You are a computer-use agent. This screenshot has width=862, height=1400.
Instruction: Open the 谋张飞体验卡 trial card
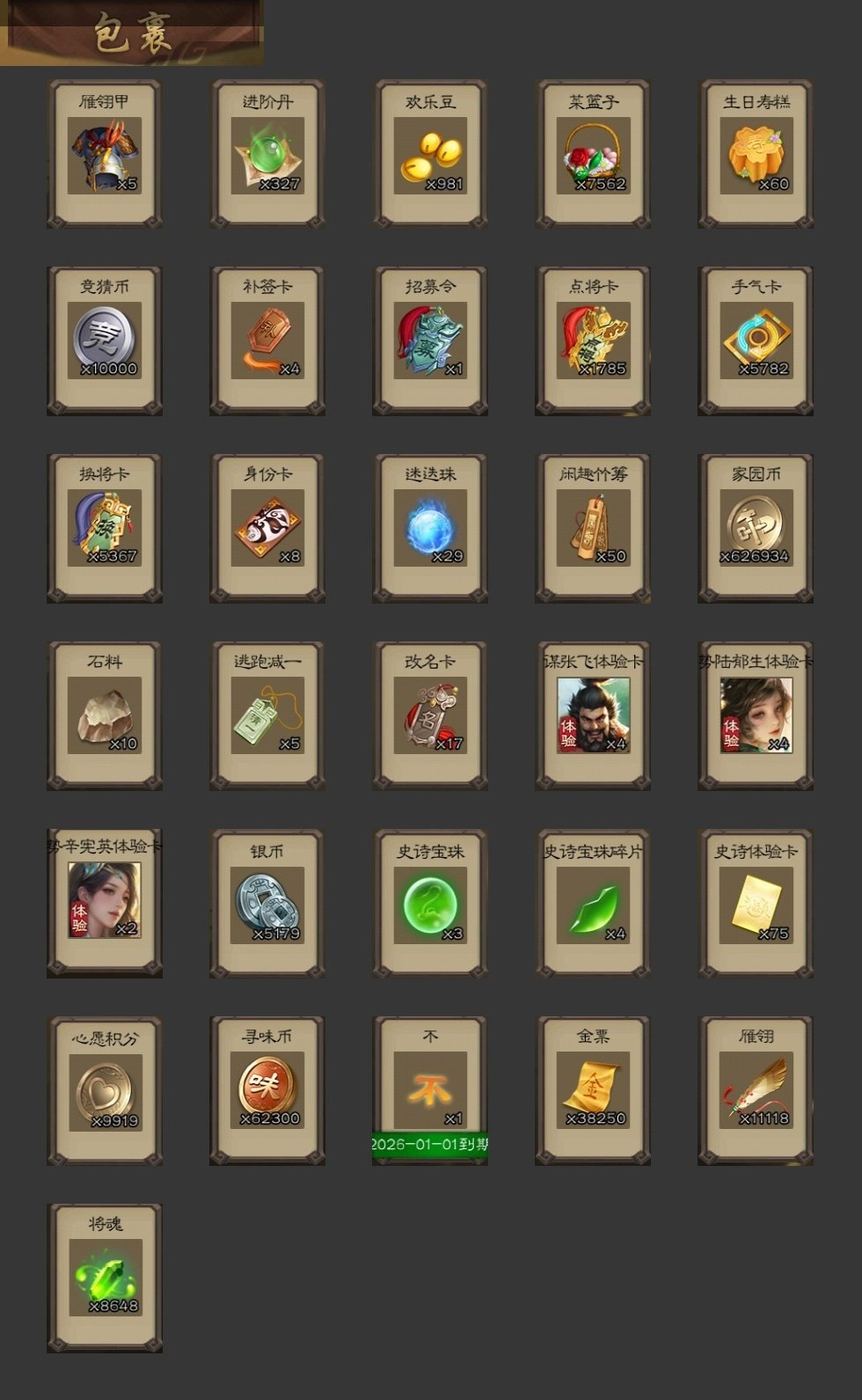tap(593, 715)
